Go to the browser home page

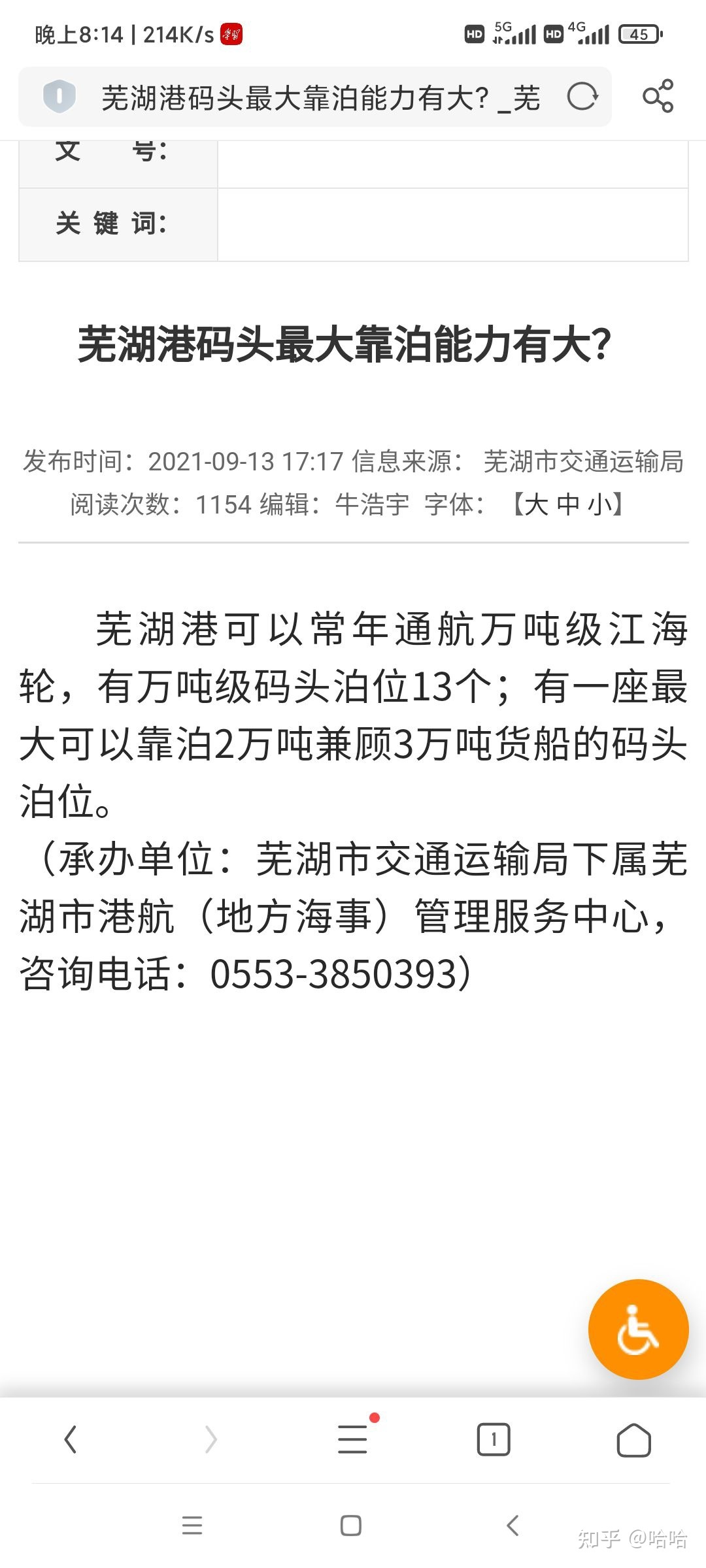[633, 1439]
